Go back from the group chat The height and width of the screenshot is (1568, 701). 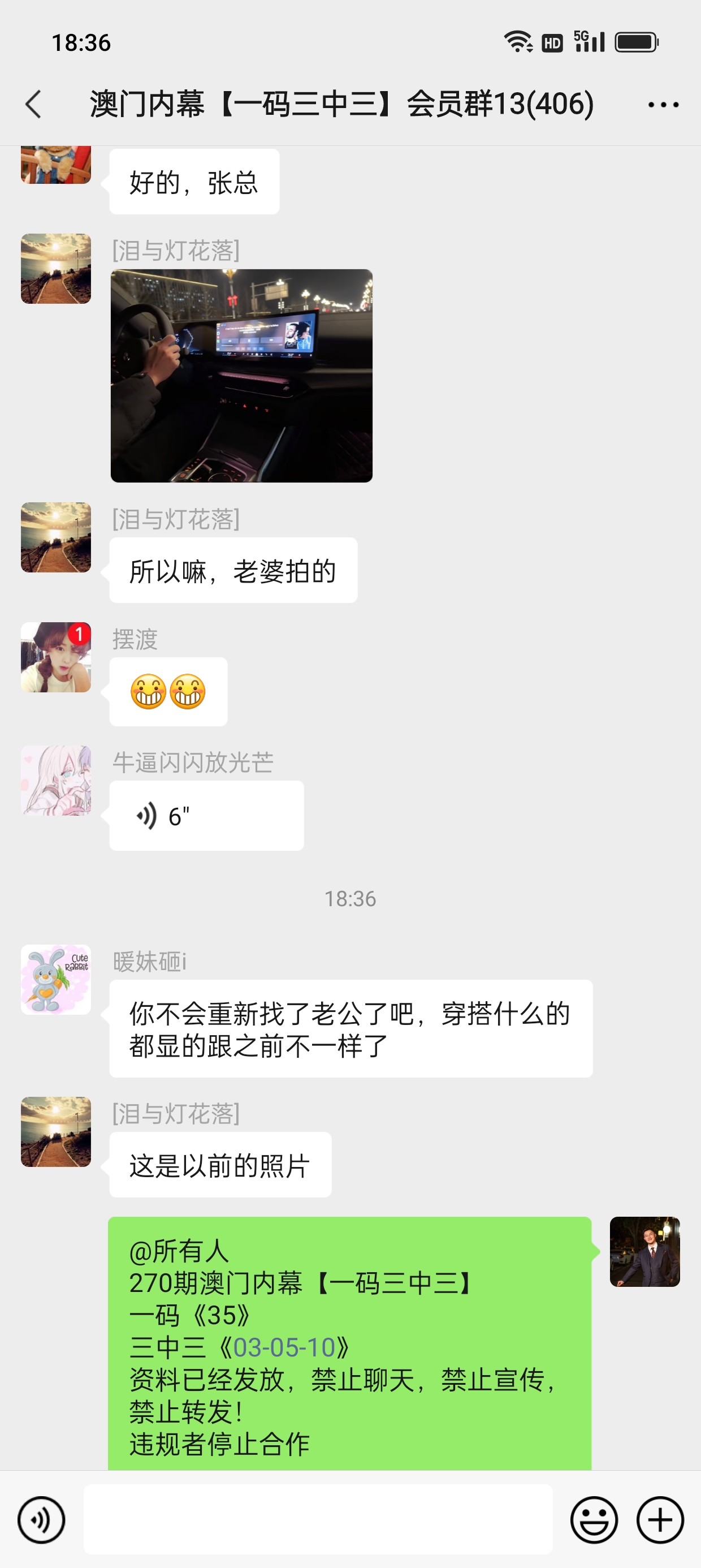34,104
